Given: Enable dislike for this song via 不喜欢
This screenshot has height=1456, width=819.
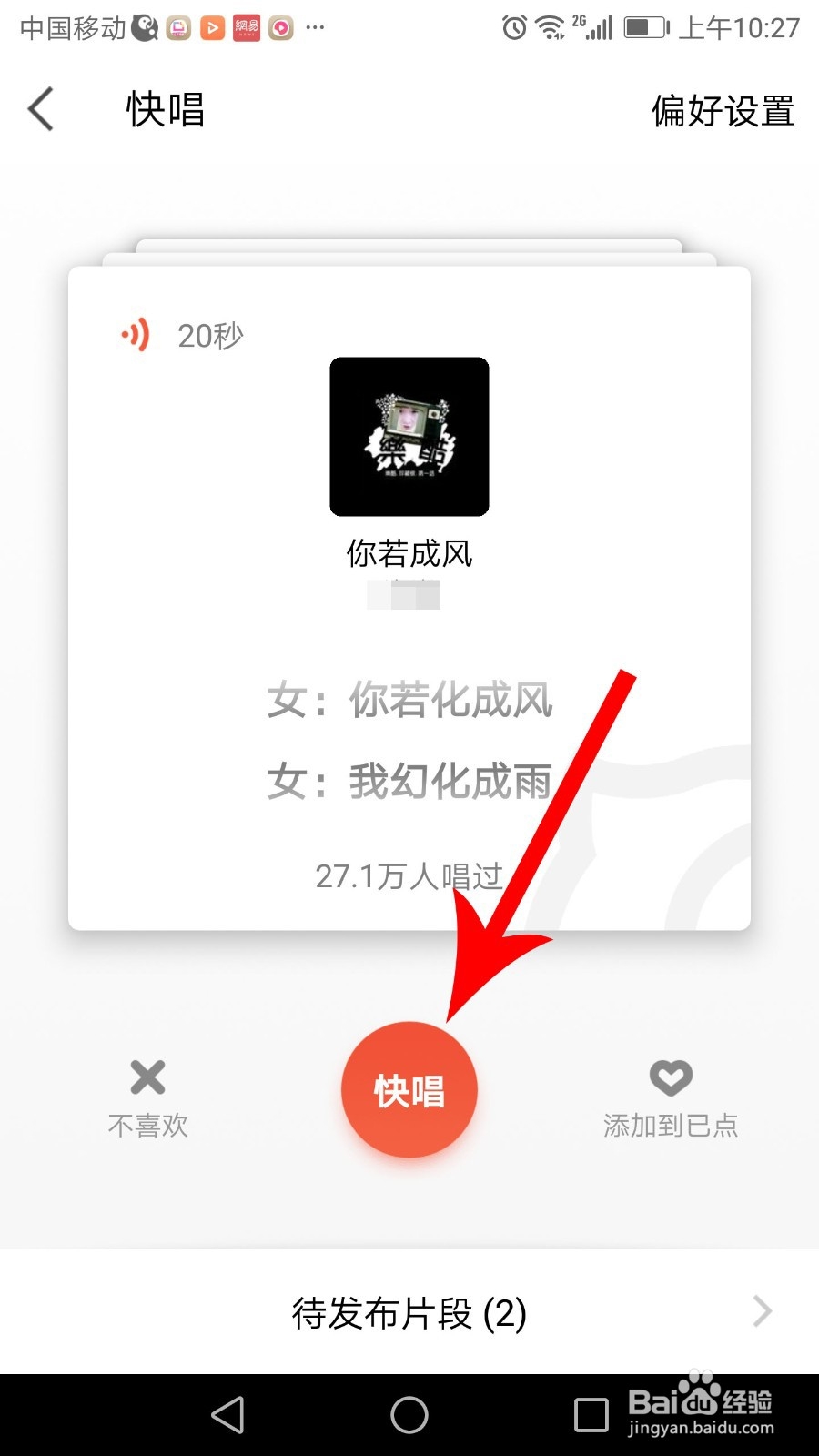Looking at the screenshot, I should click(147, 1126).
